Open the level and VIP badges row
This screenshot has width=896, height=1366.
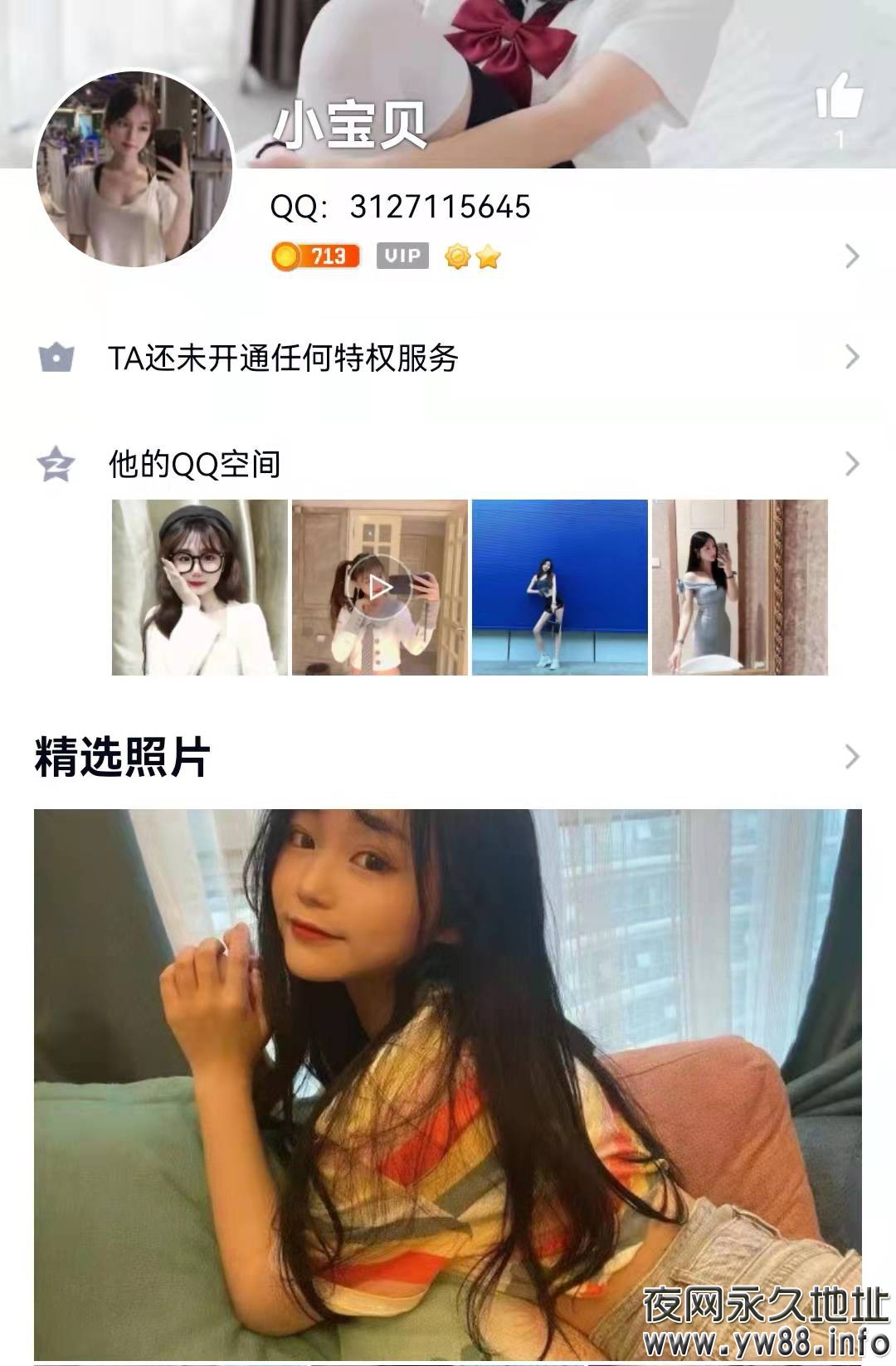(564, 256)
